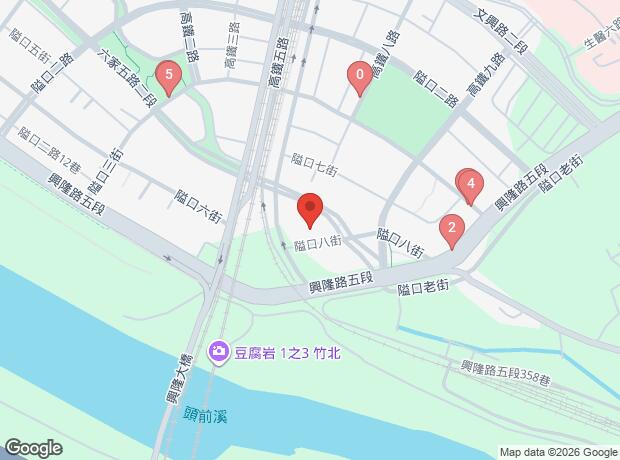Image resolution: width=620 pixels, height=460 pixels.
Task: Tap the unnumbered red pin near 隘口八街
Action: coord(311,210)
